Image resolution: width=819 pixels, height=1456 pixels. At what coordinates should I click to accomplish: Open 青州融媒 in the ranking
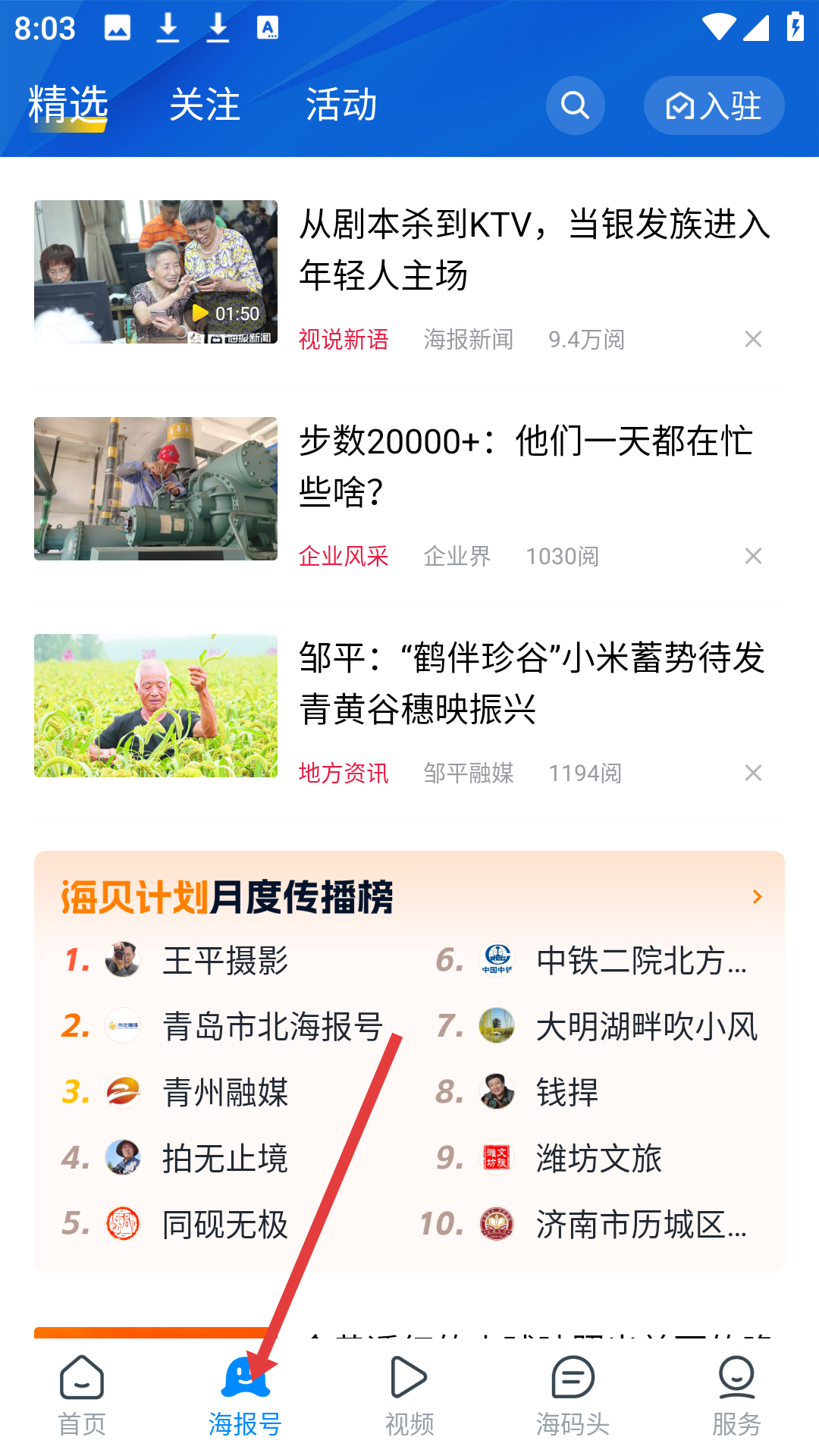click(x=225, y=1093)
